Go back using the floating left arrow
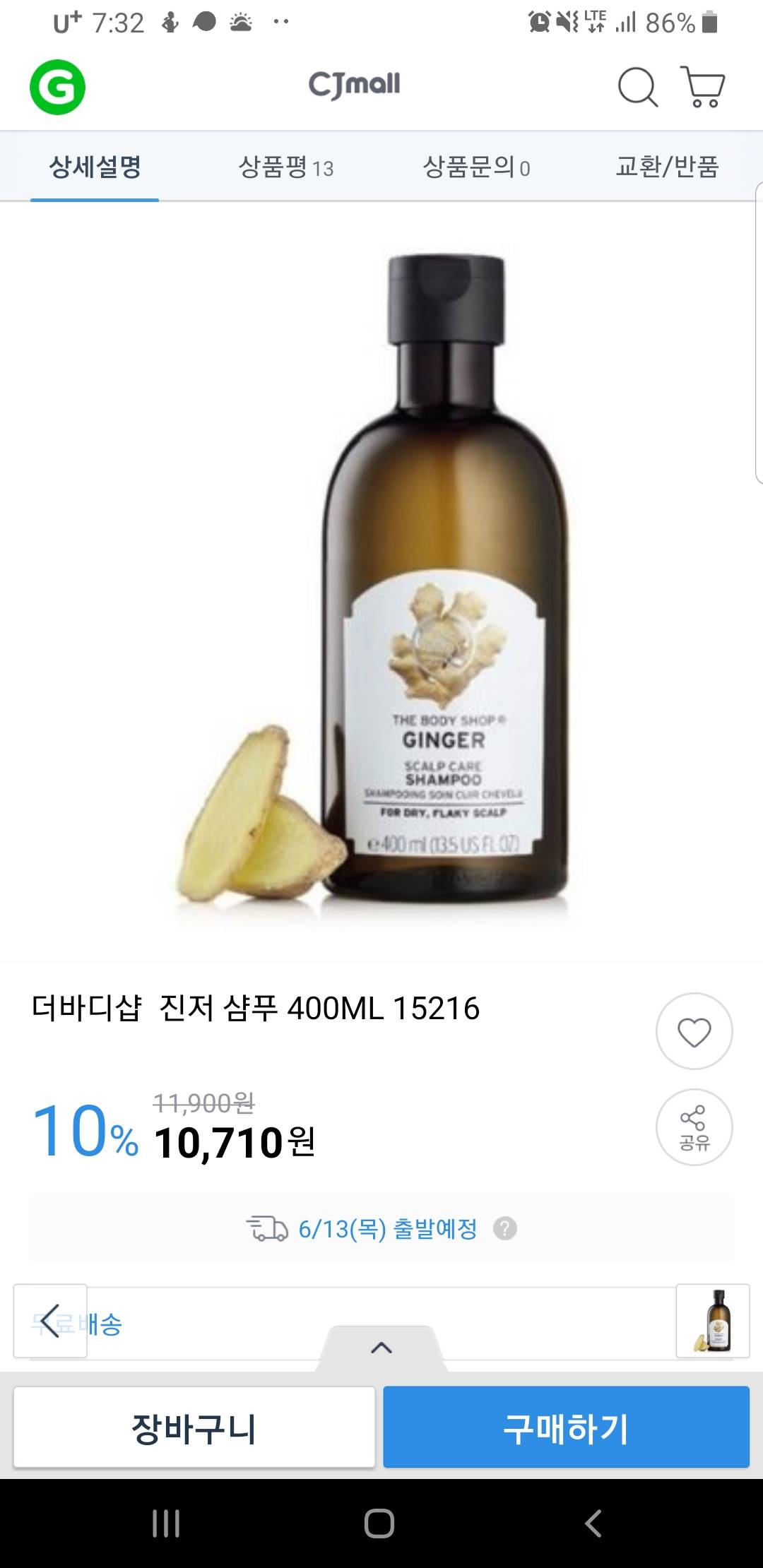Viewport: 763px width, 1568px height. pyautogui.click(x=50, y=1321)
